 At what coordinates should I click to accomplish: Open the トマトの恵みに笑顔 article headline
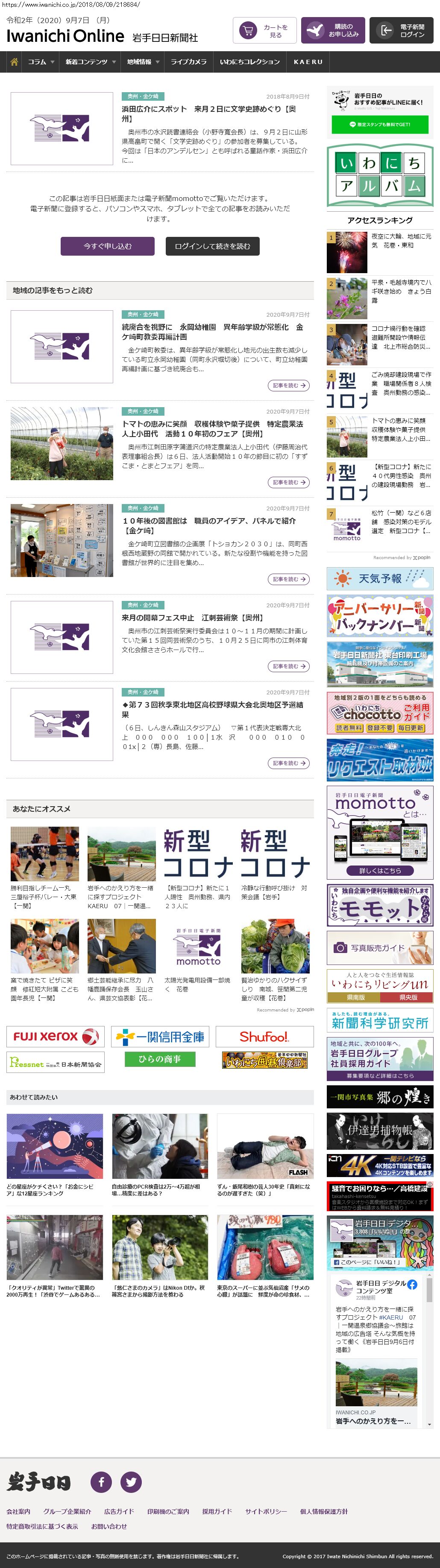tap(212, 428)
